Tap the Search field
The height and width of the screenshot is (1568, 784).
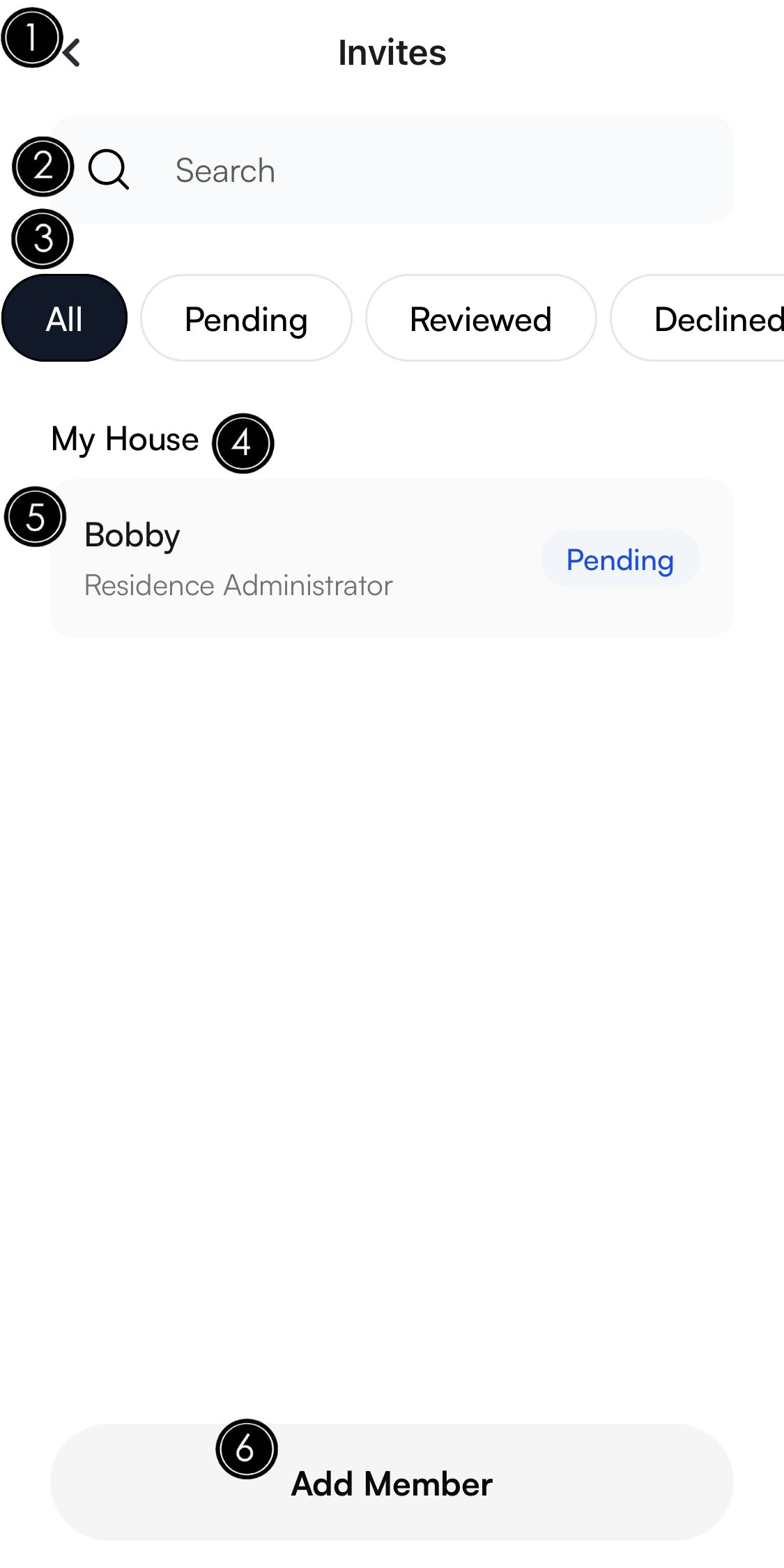(x=392, y=170)
